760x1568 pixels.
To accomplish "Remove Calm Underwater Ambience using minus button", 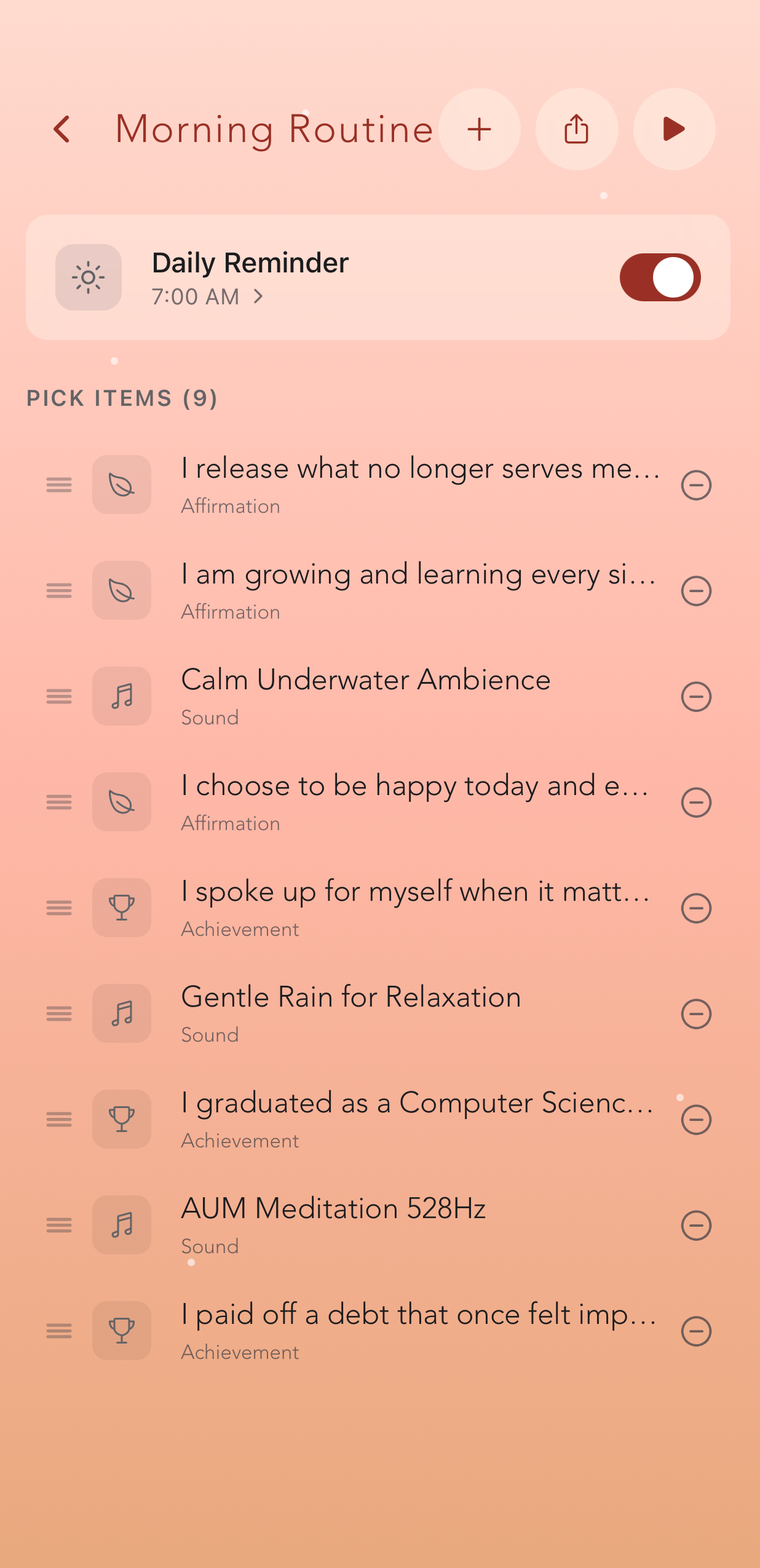I will pos(695,696).
